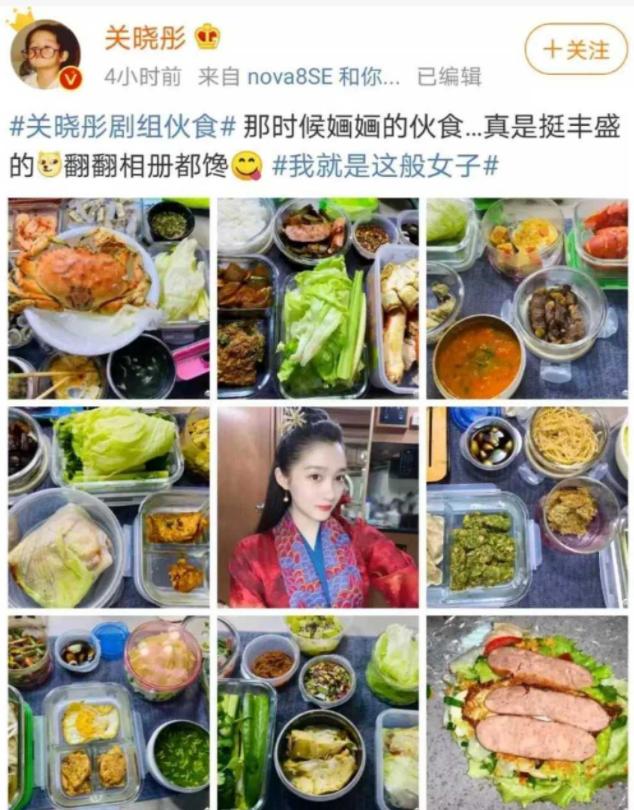
Task: Open the sliced sausage salad photo
Action: click(x=526, y=712)
